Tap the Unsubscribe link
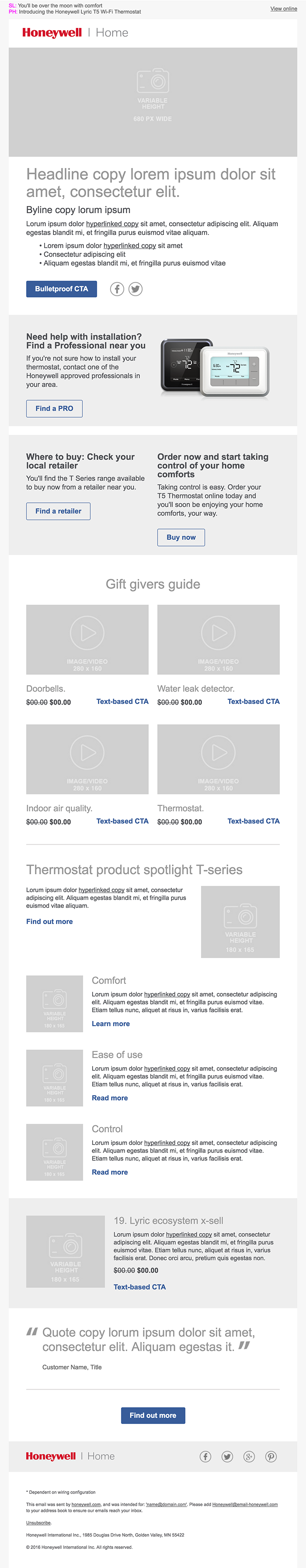This screenshot has width=306, height=1568. (x=38, y=1522)
